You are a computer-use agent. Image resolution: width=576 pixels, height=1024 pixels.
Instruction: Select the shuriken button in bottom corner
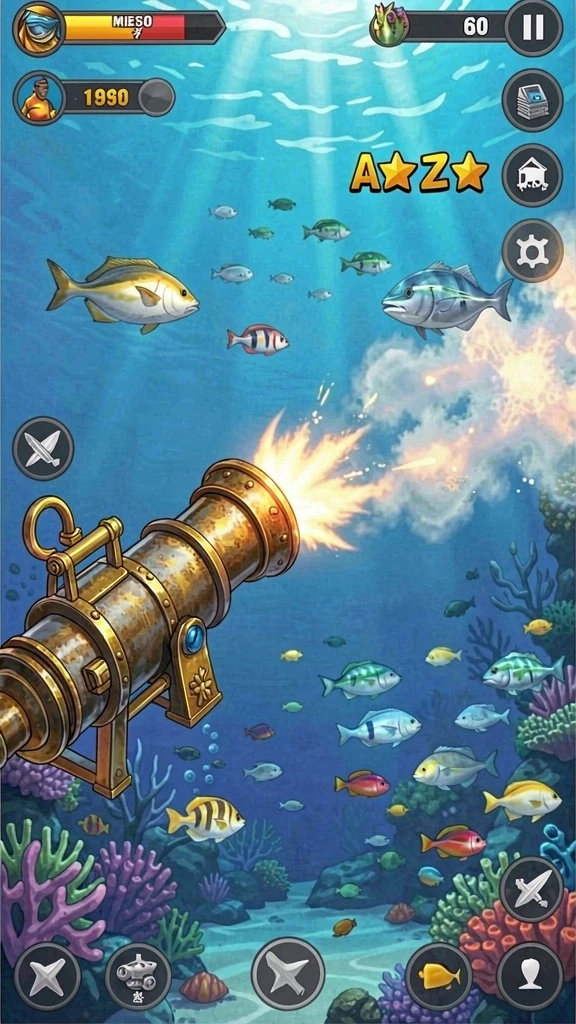coord(47,976)
